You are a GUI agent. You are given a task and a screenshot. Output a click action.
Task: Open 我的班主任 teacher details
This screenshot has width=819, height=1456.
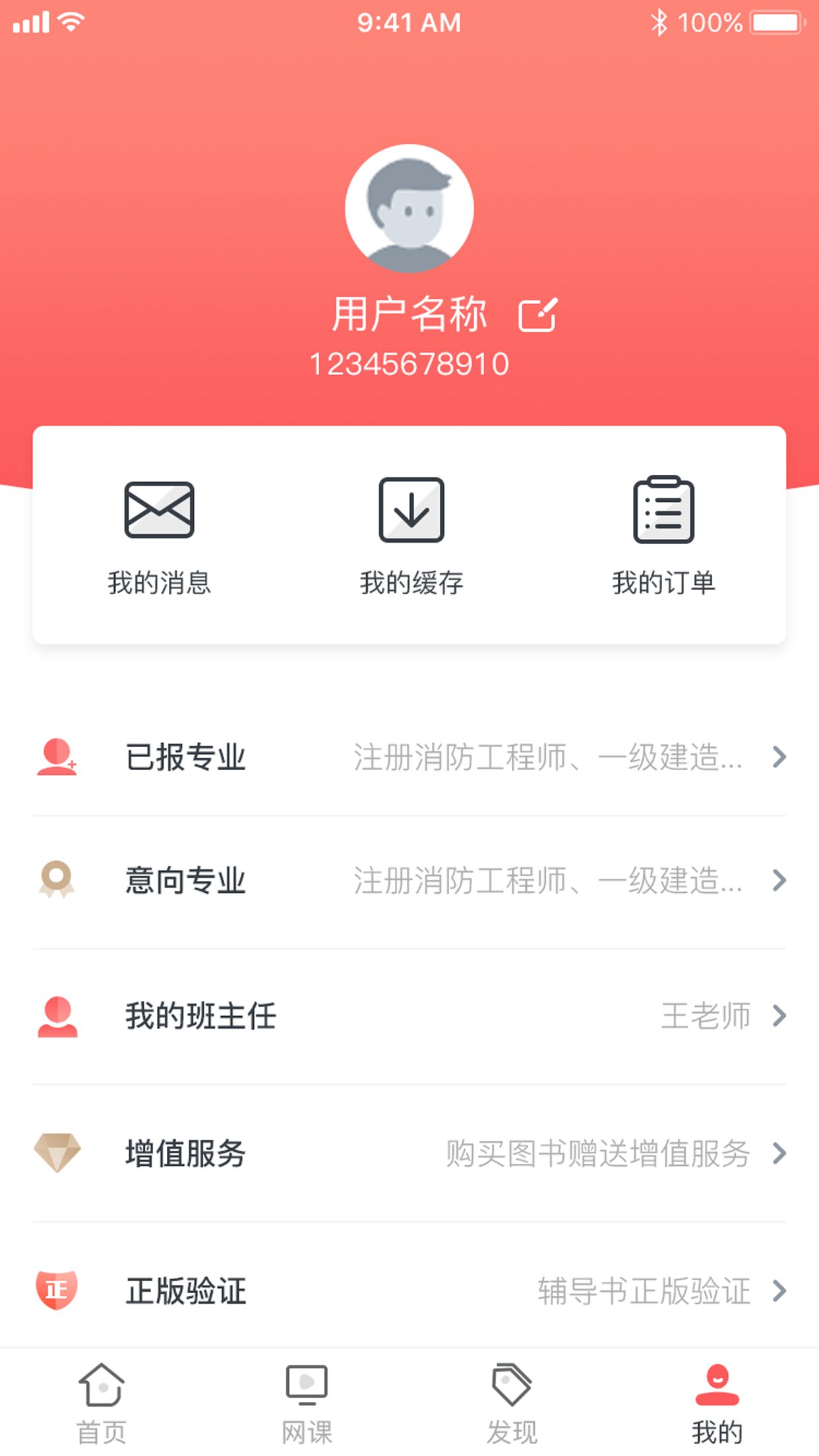coord(409,1016)
